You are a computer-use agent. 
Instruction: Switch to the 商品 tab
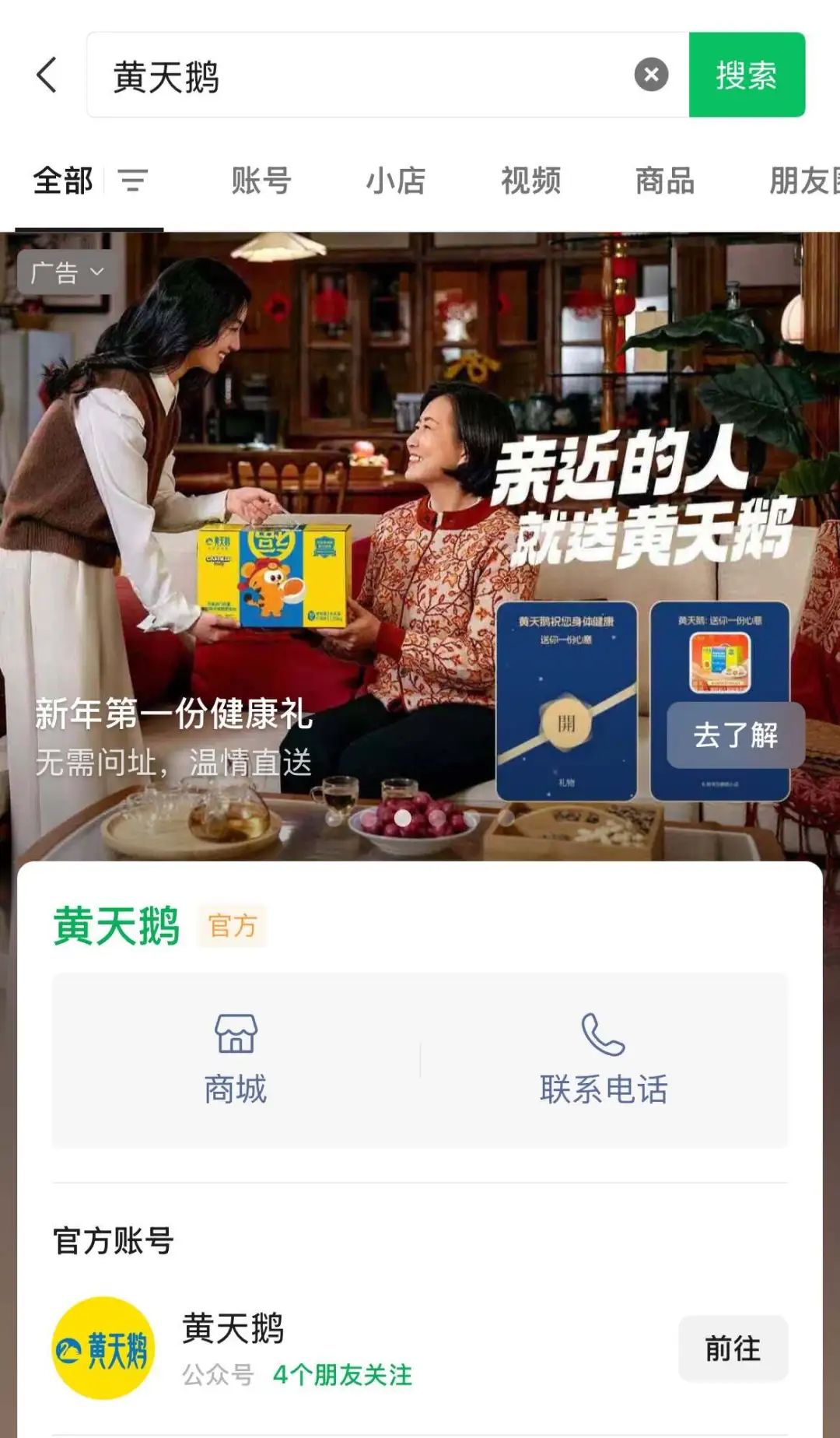pos(665,181)
